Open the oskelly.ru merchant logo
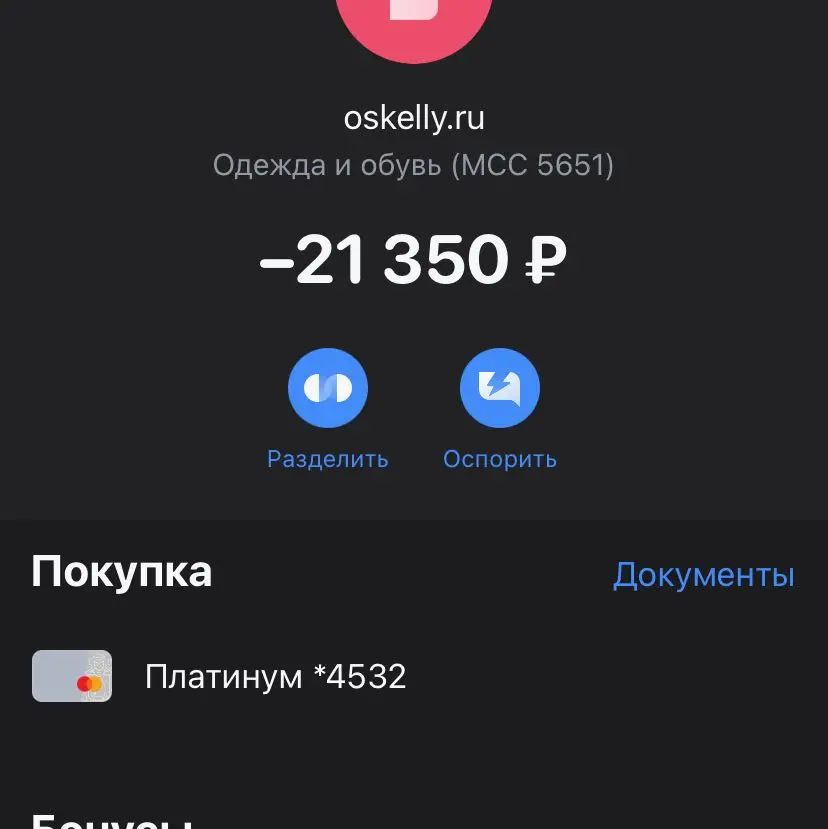Image resolution: width=828 pixels, height=829 pixels. tap(413, 20)
